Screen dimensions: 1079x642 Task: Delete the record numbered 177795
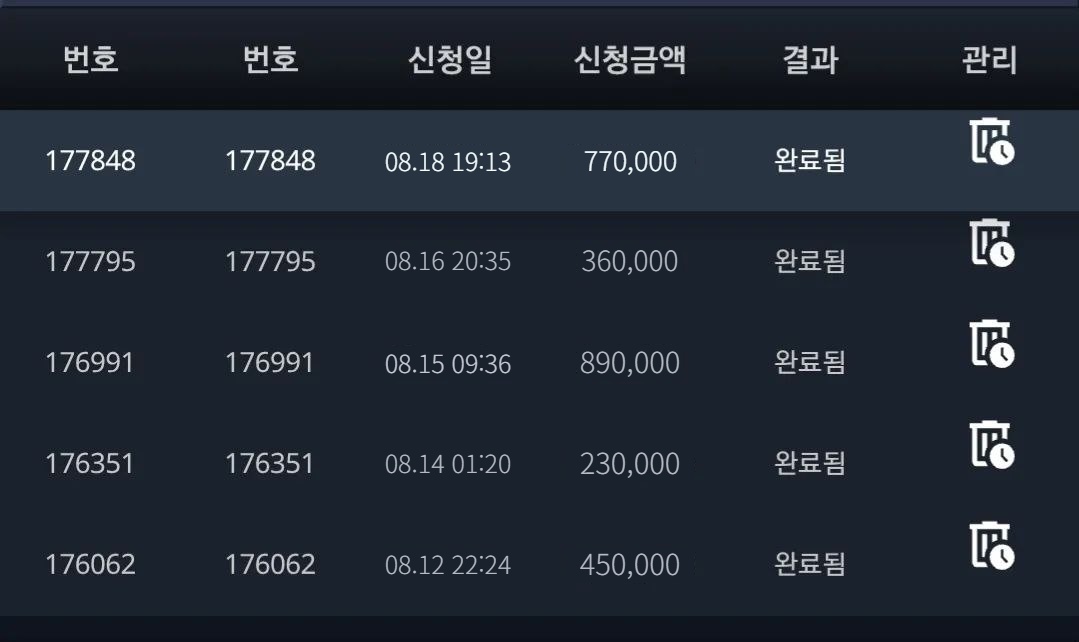point(992,243)
